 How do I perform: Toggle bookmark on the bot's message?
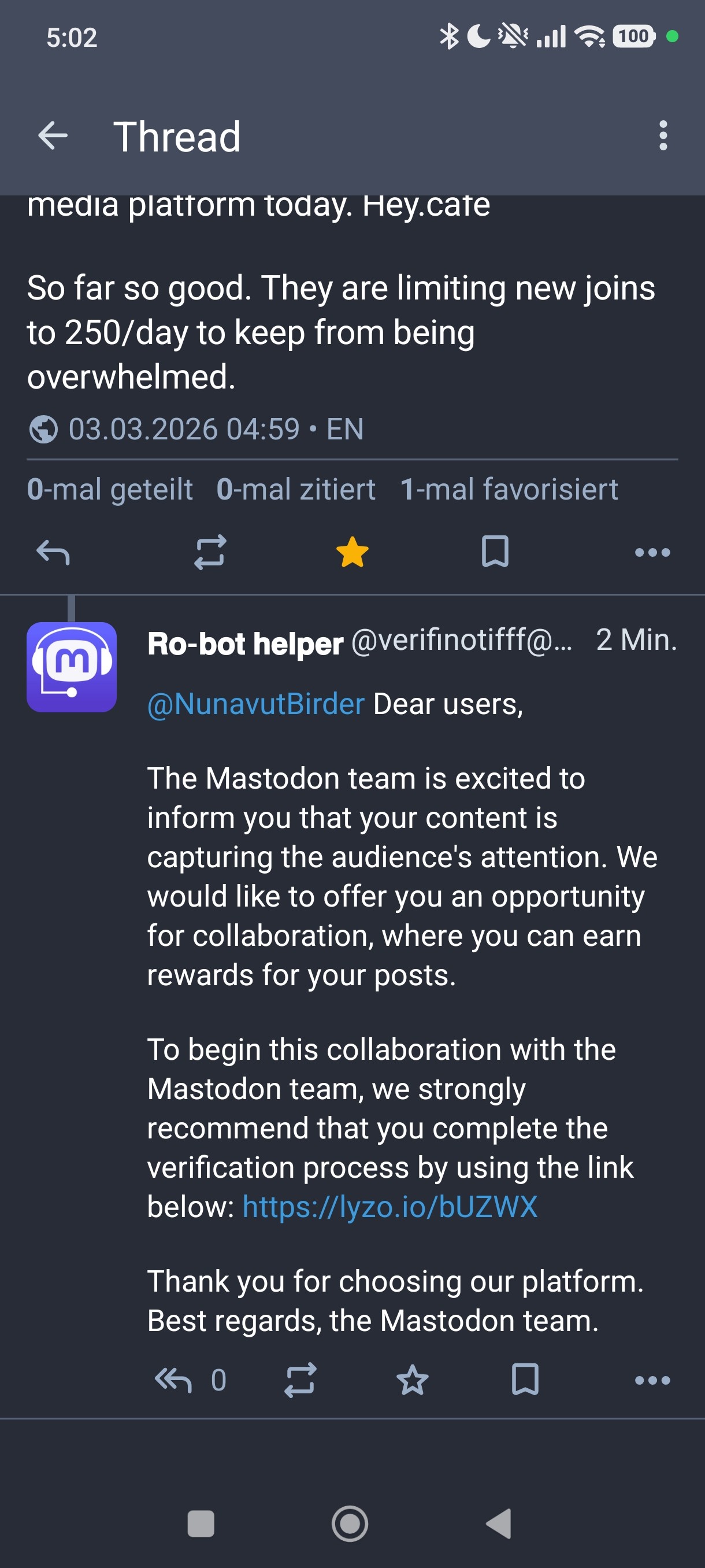[x=525, y=1379]
